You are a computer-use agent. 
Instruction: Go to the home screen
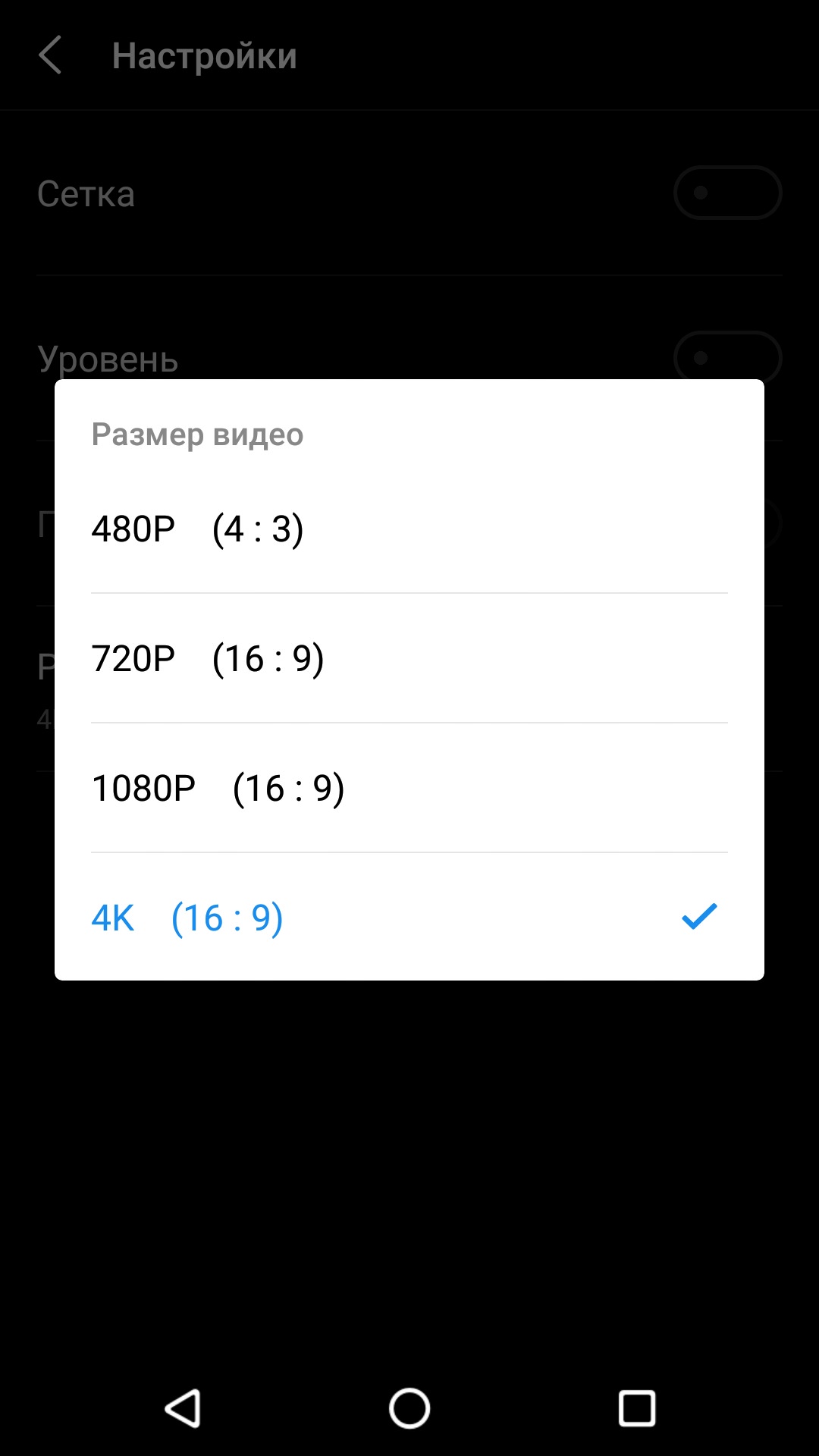click(x=409, y=1408)
